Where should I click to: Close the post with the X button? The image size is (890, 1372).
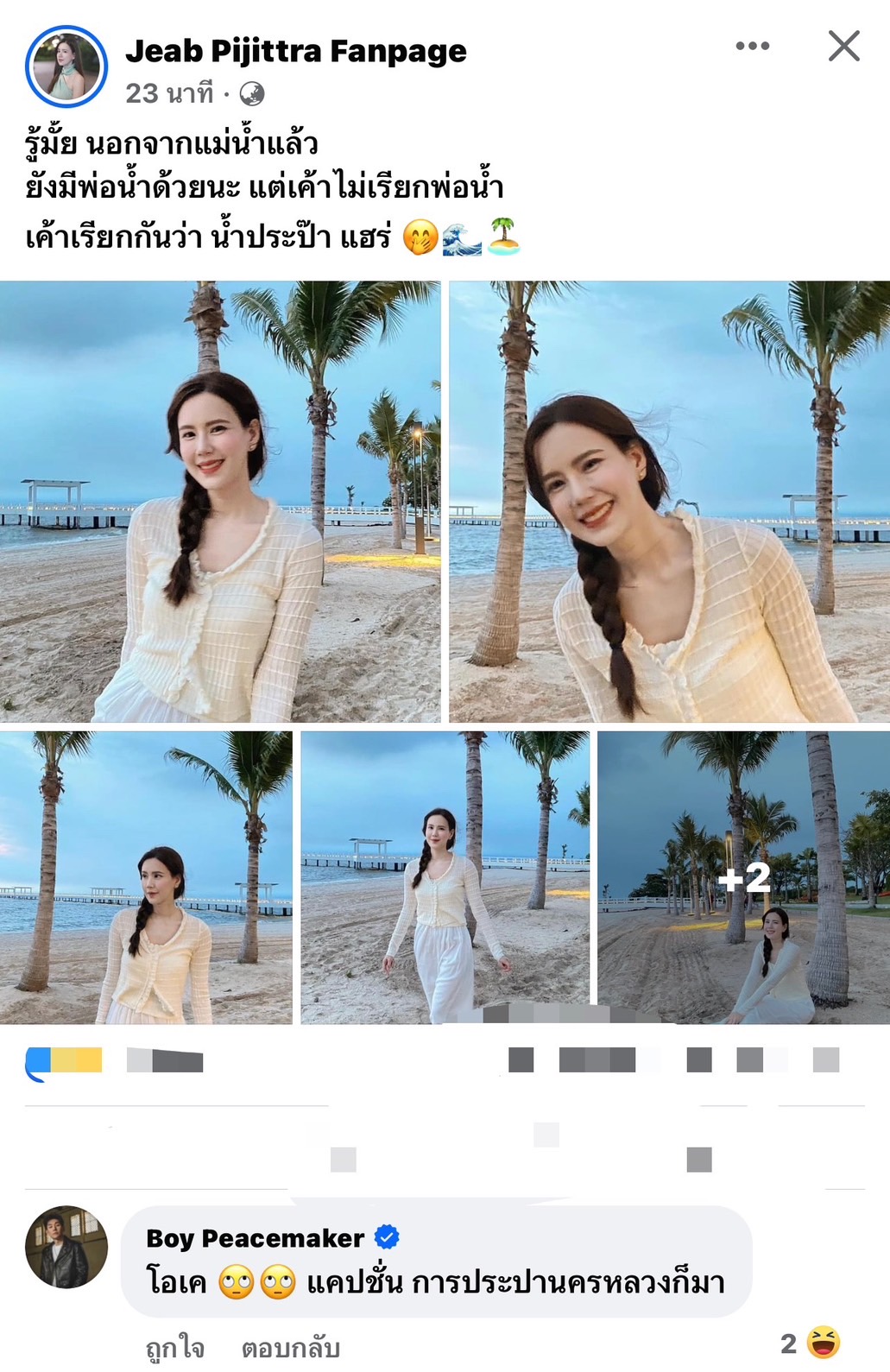pos(843,47)
